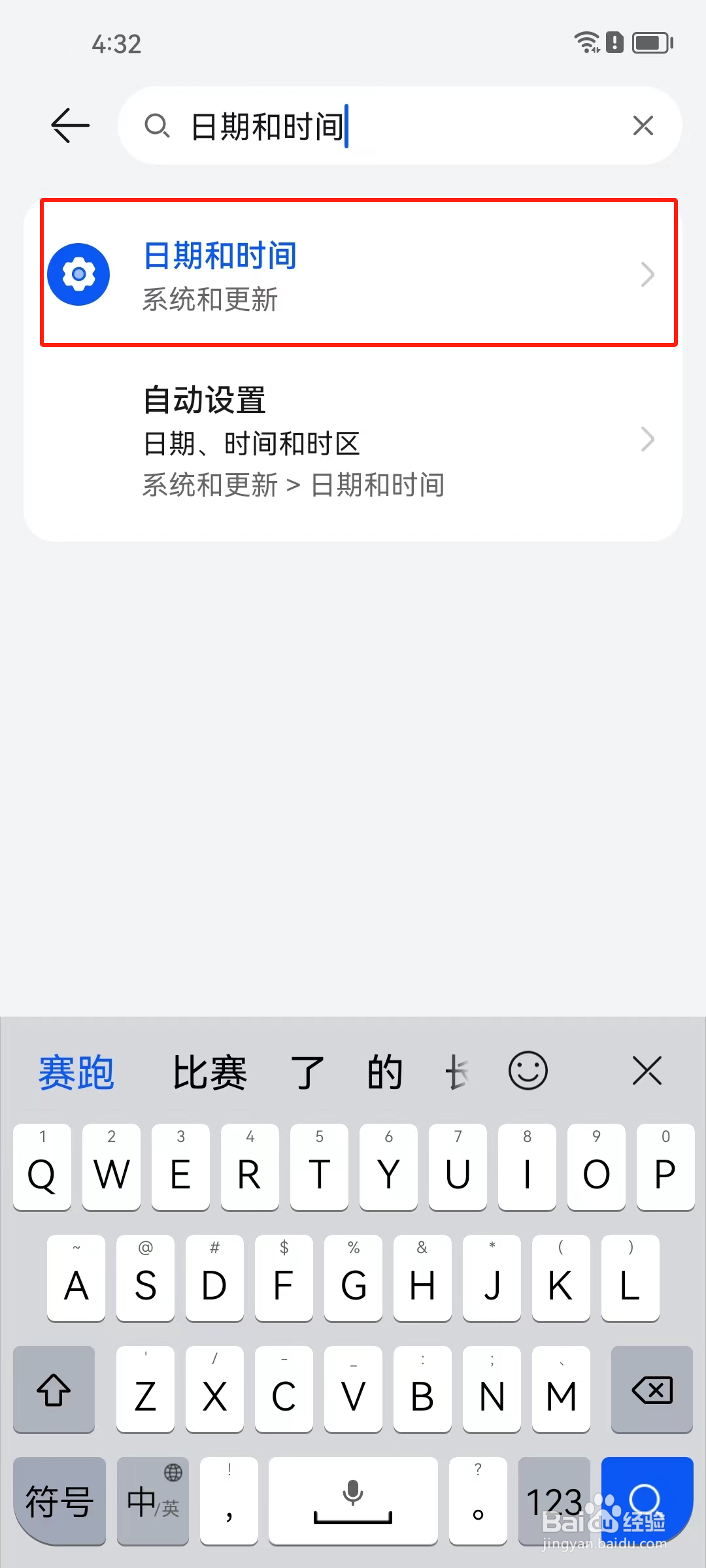Screen dimensions: 706x1568
Task: Select the candidate word 比赛
Action: 210,1071
